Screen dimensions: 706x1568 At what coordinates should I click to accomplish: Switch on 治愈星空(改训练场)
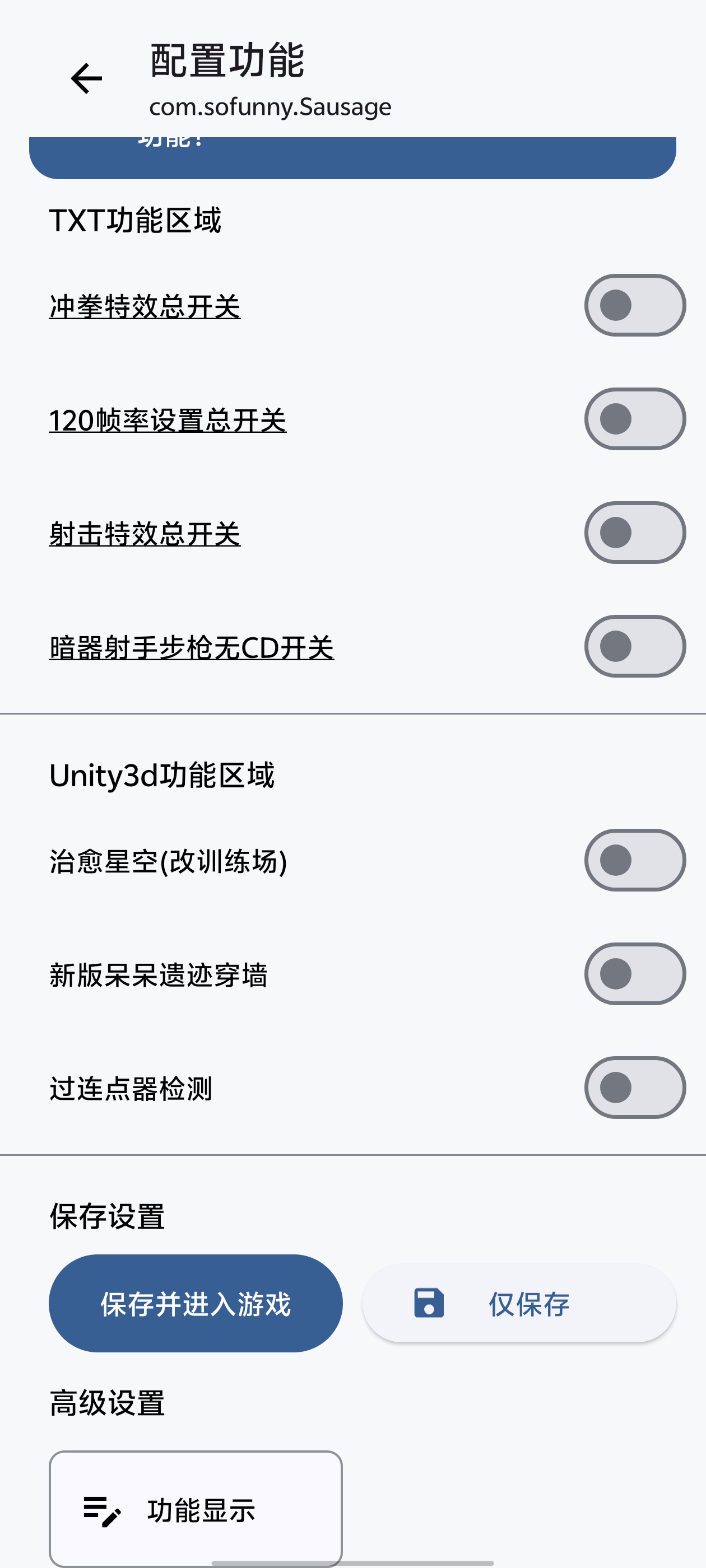[634, 860]
